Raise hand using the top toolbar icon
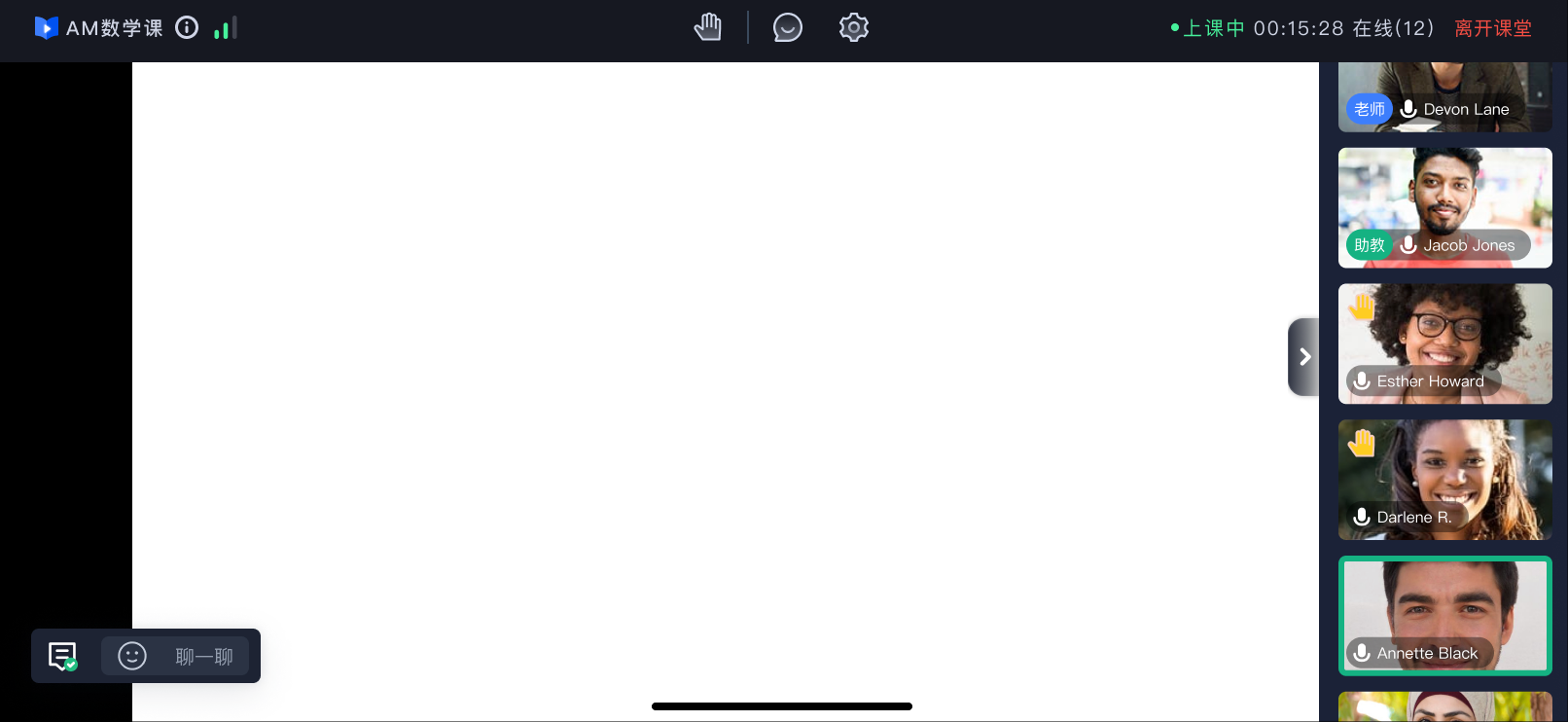Viewport: 1568px width, 722px height. [708, 27]
